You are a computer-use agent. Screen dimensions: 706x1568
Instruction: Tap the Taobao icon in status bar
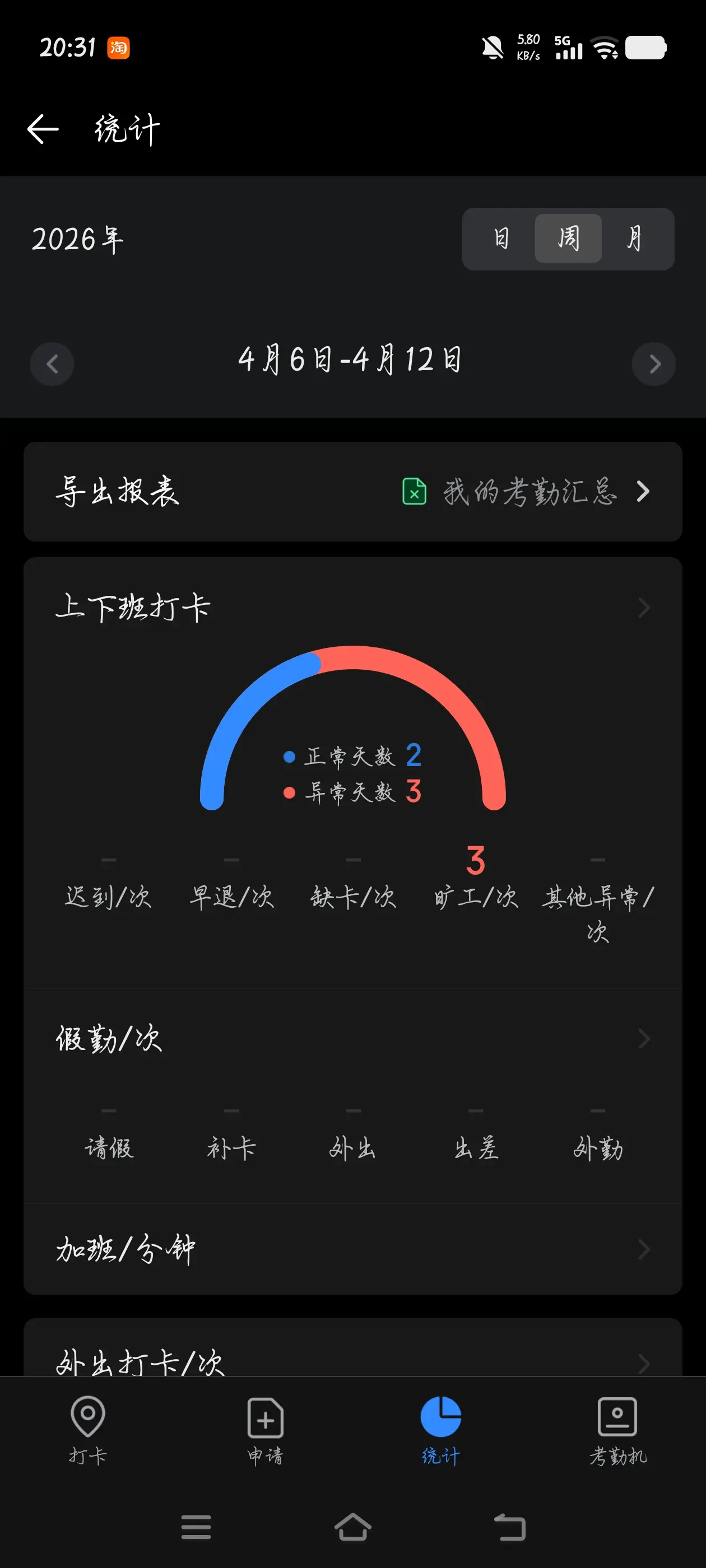click(119, 49)
